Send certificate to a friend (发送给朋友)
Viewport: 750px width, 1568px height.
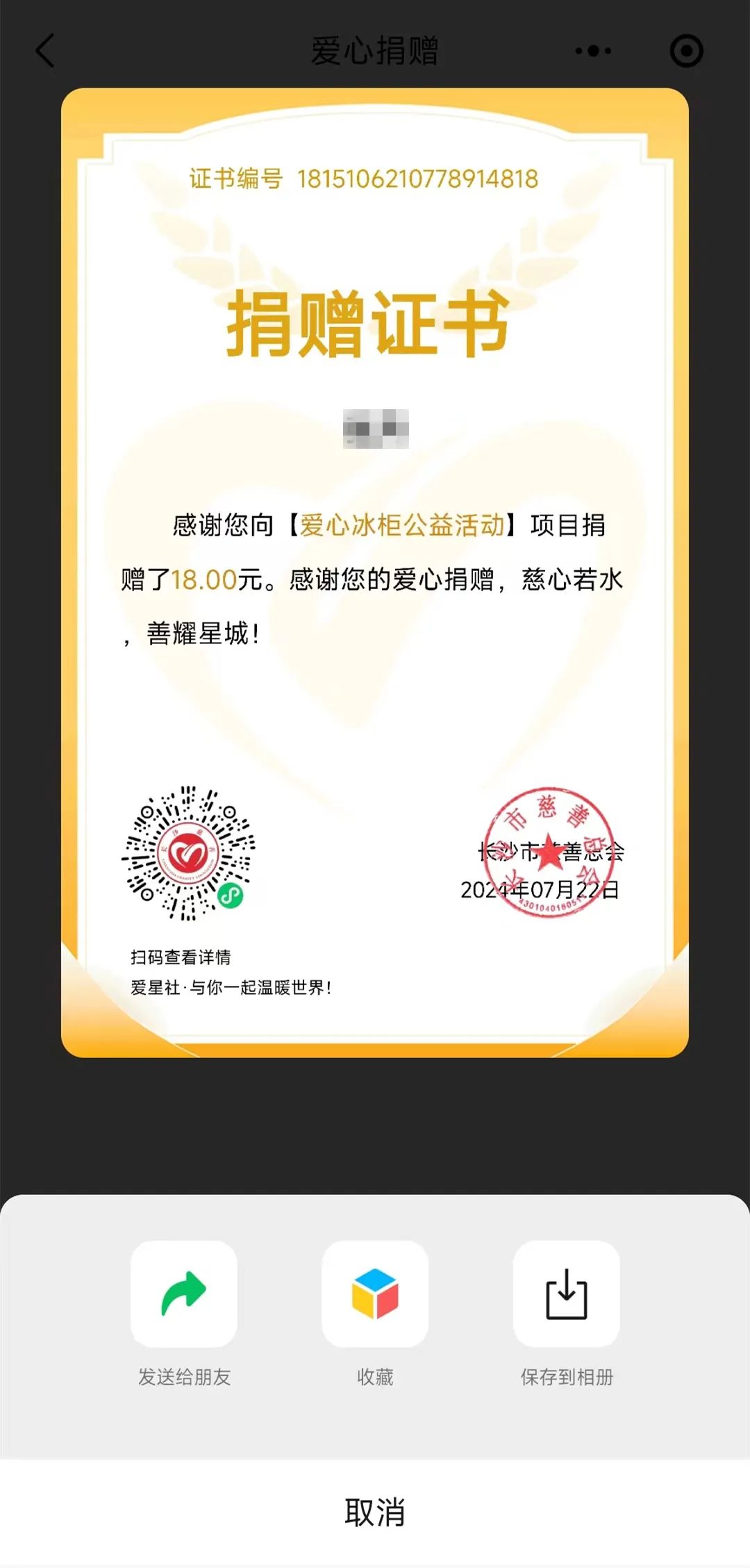coord(184,1294)
